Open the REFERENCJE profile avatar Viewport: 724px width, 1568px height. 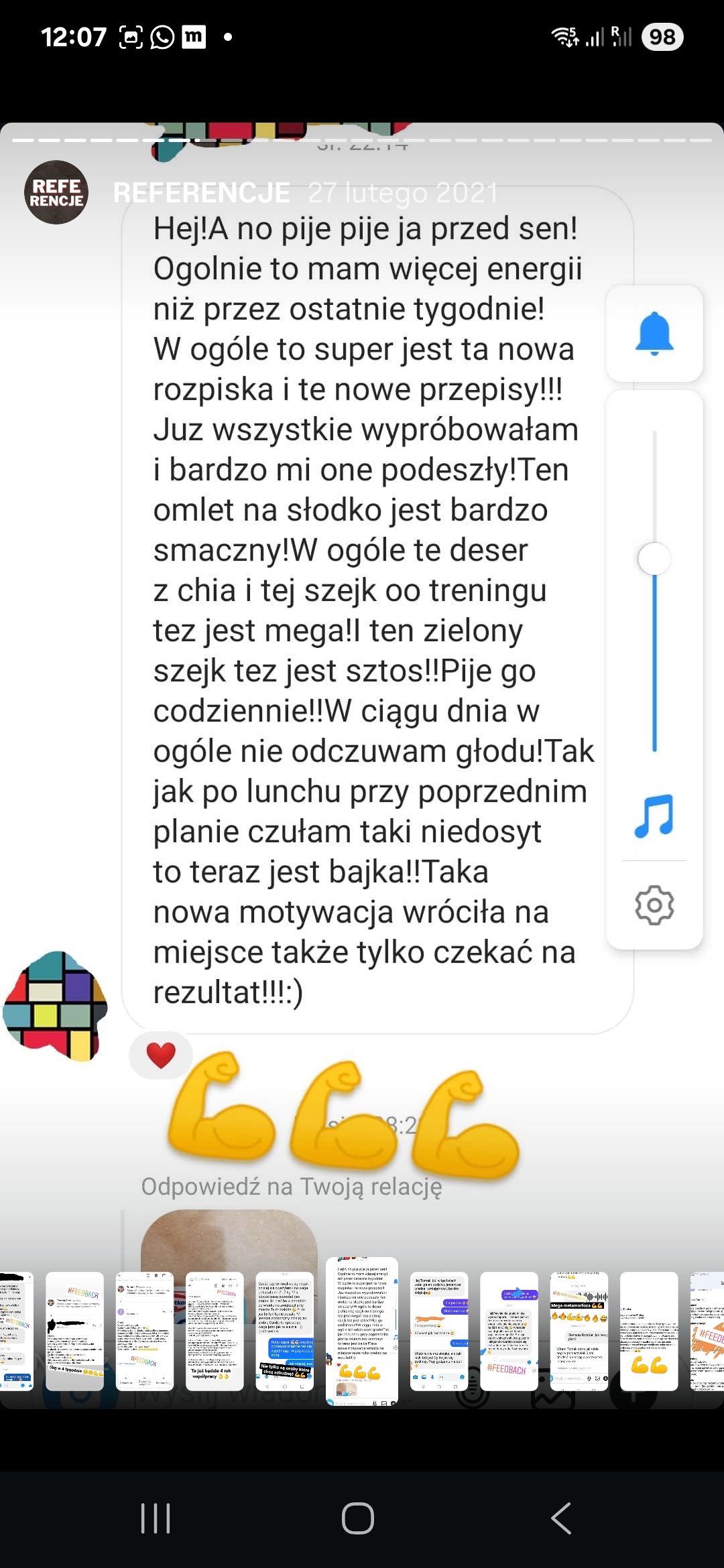tap(56, 192)
